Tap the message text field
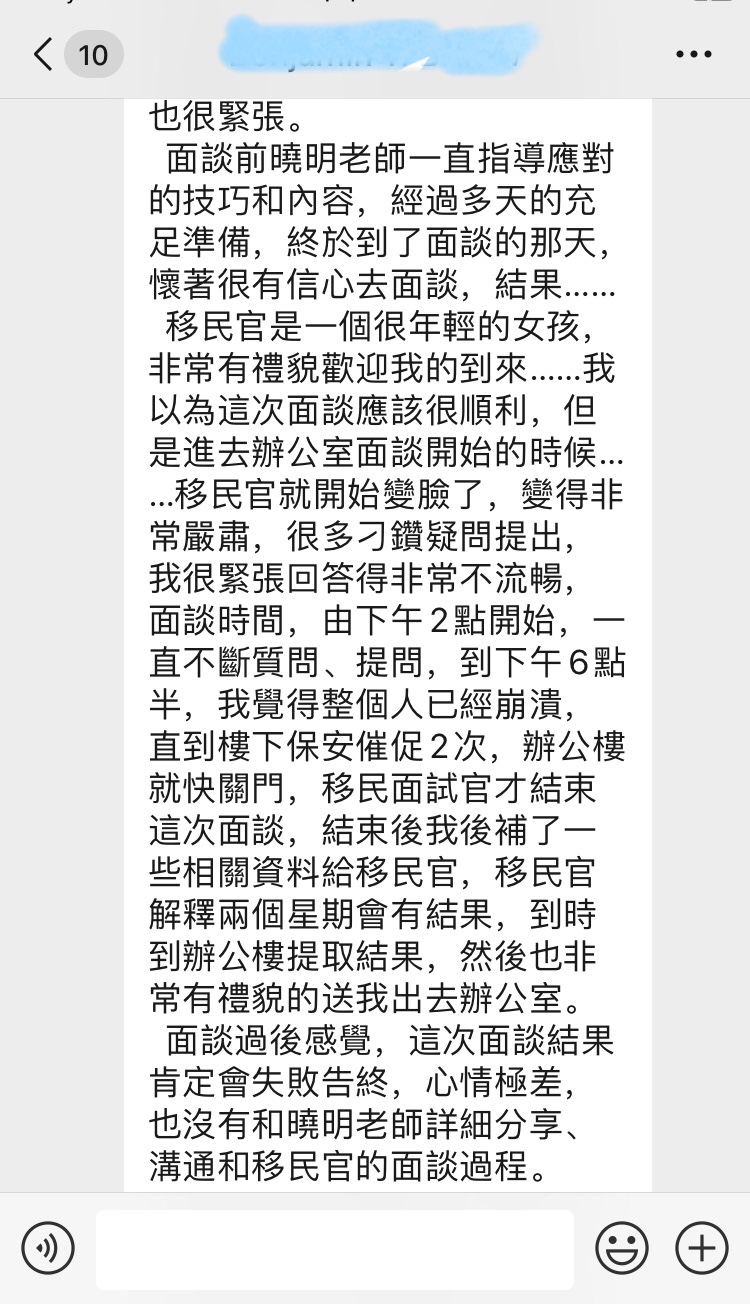The image size is (750, 1304). tap(335, 1249)
